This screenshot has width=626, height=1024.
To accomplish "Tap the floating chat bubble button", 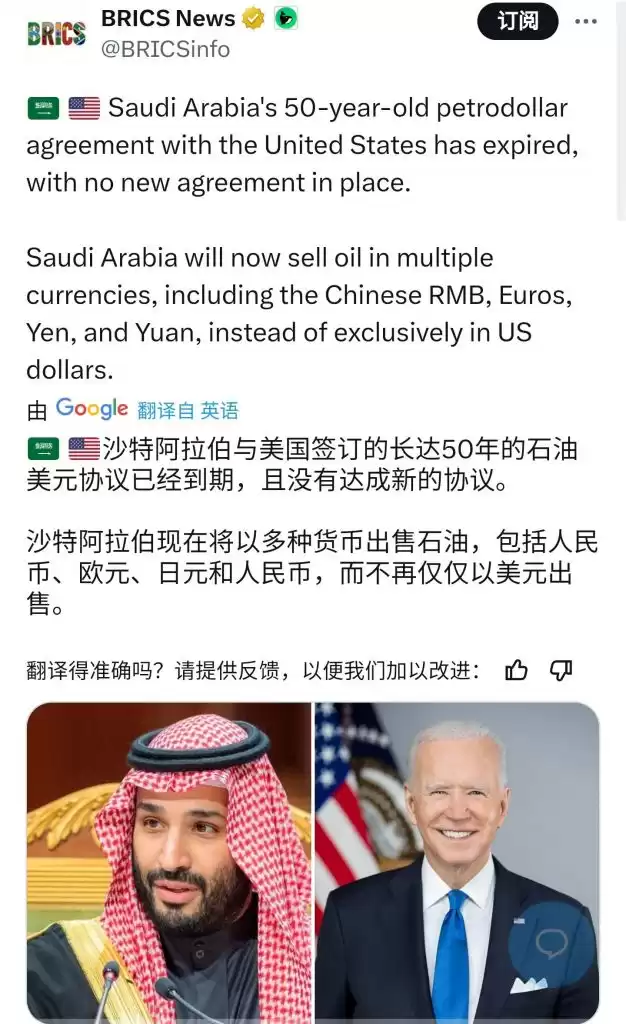I will coord(551,943).
